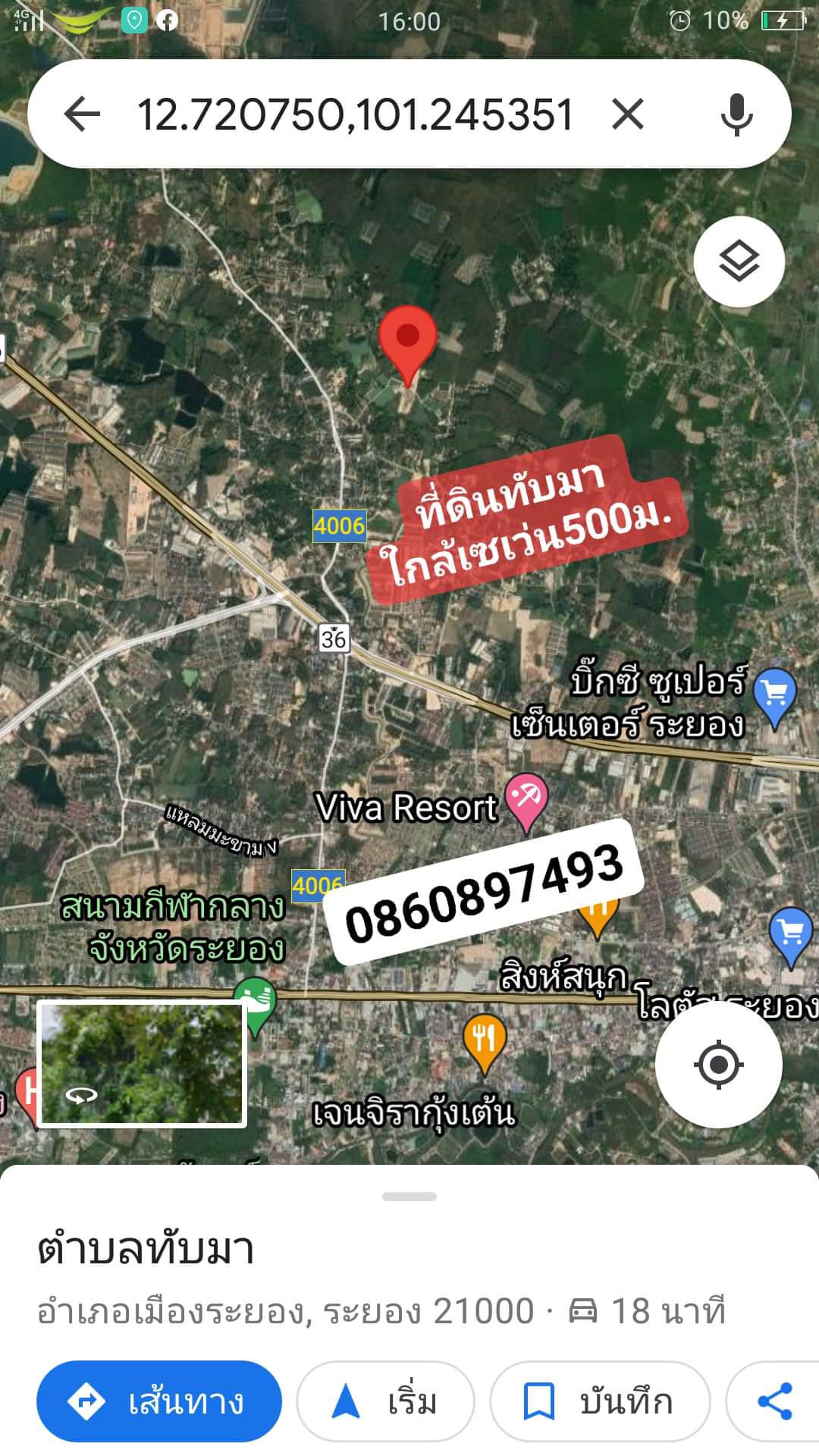Start voice search with the microphone
Screen dimensions: 819x1456
coord(736,115)
